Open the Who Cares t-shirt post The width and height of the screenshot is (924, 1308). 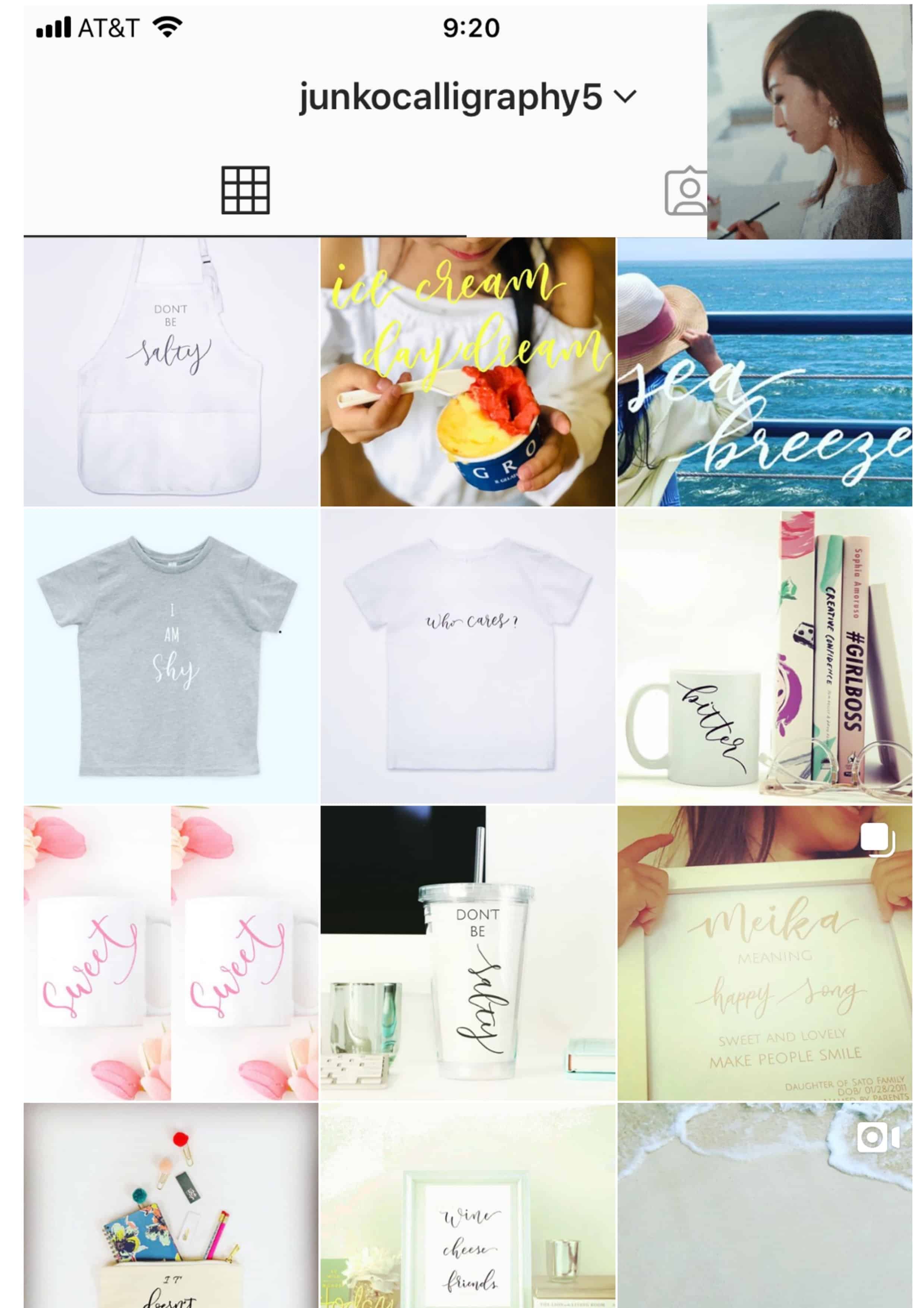[468, 655]
